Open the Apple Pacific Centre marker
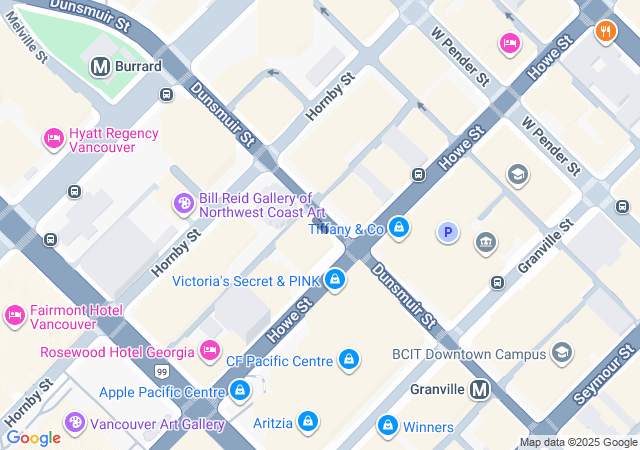 (x=240, y=390)
